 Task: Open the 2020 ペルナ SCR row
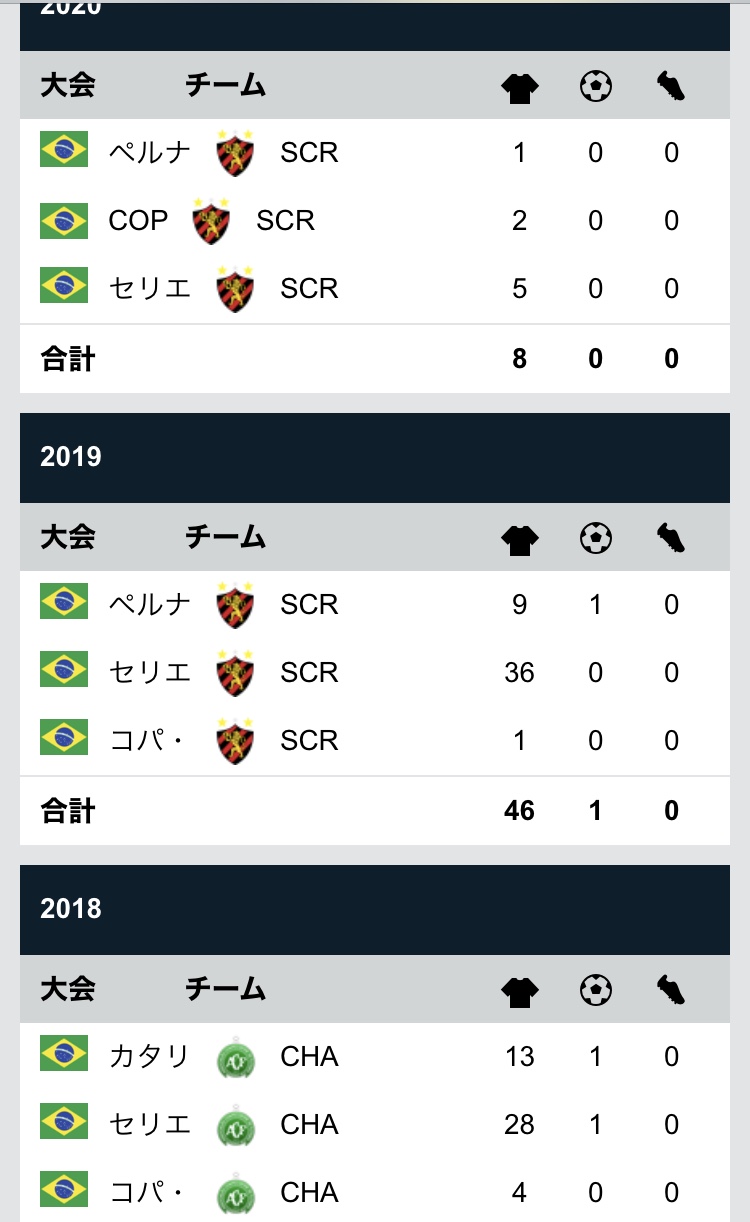[375, 152]
